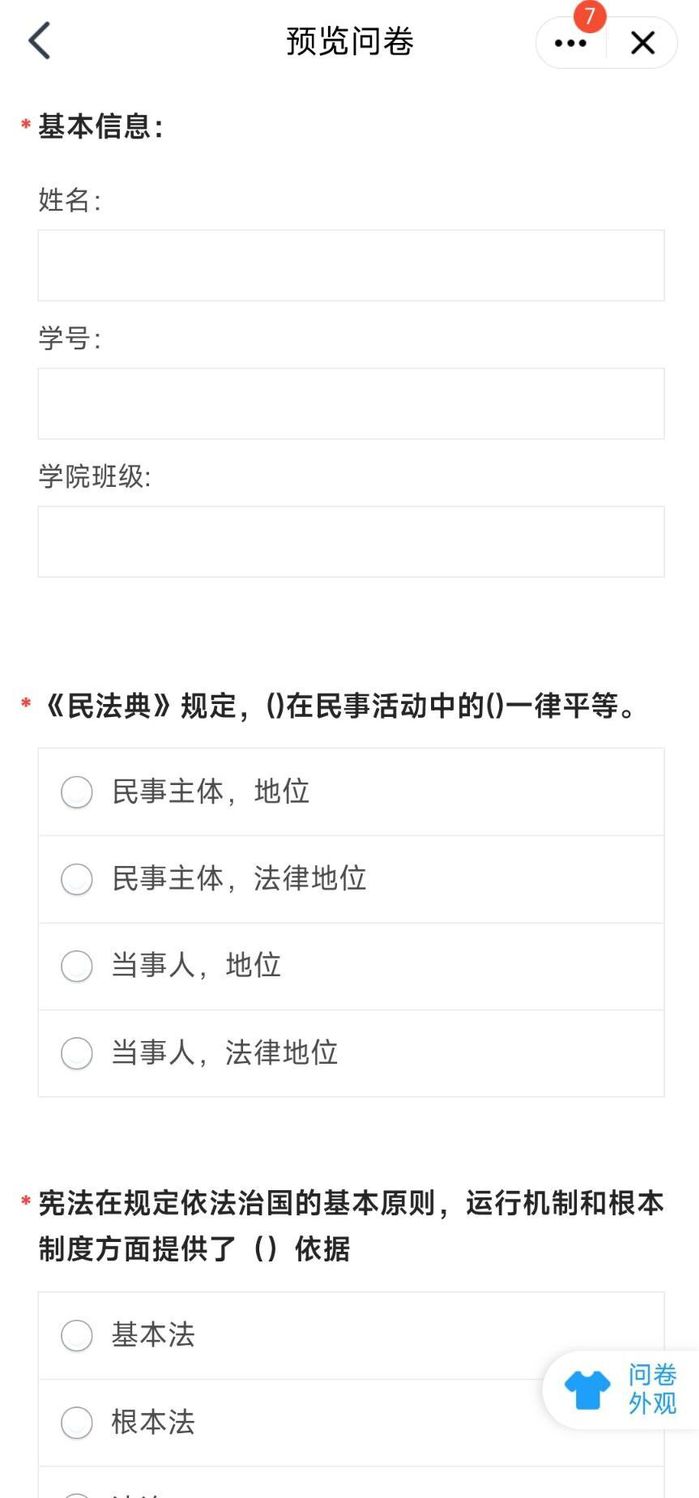The height and width of the screenshot is (1498, 699).
Task: Pick 当事人，法律地位 as answer
Action: (x=351, y=1053)
